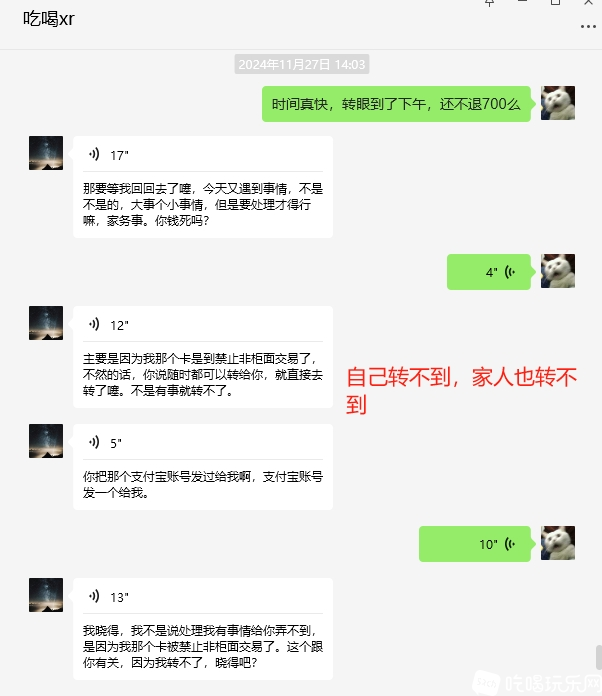Play the 13-second voice message
The image size is (602, 696).
tap(110, 597)
